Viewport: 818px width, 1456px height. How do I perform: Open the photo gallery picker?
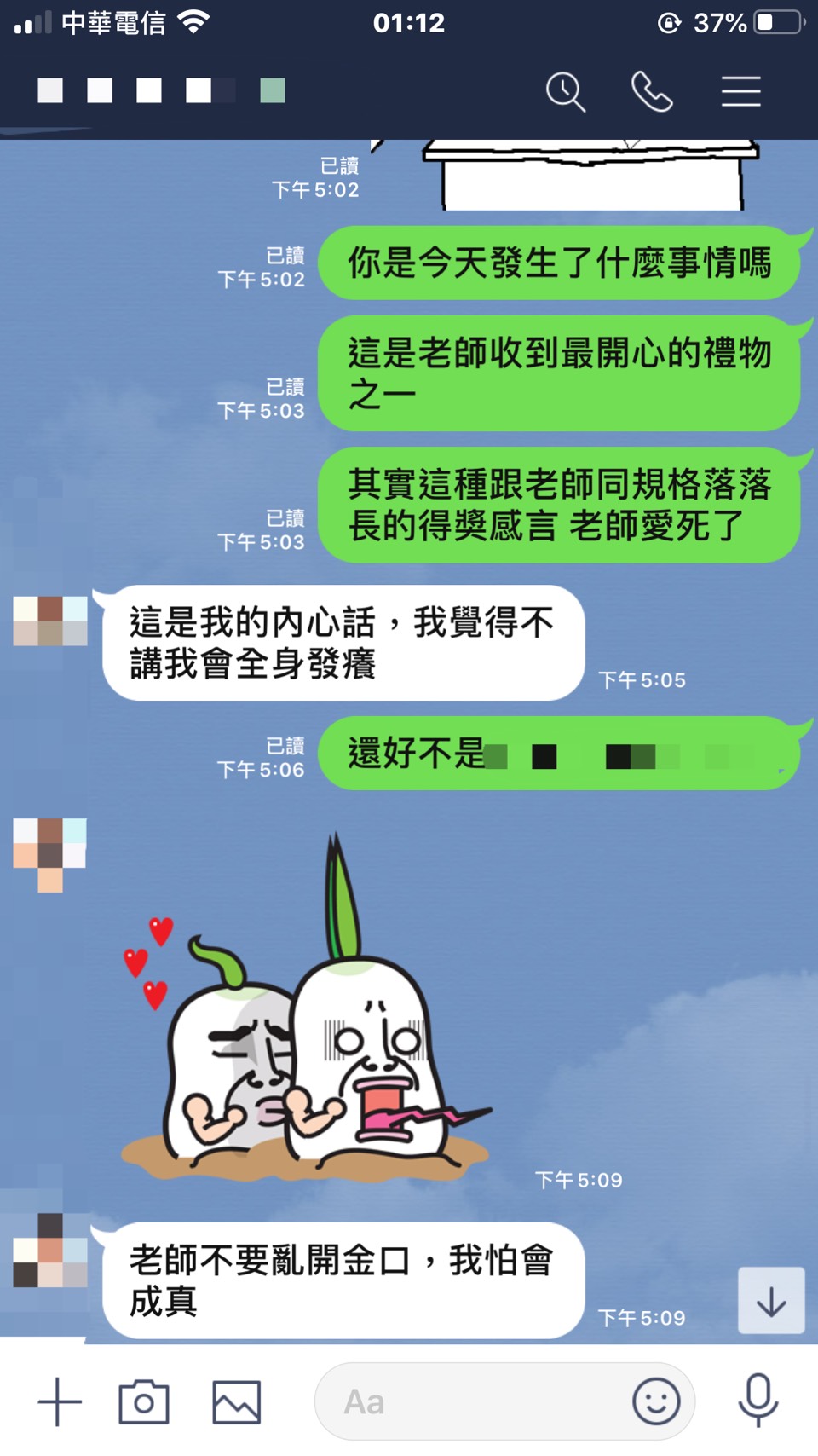(x=236, y=1401)
